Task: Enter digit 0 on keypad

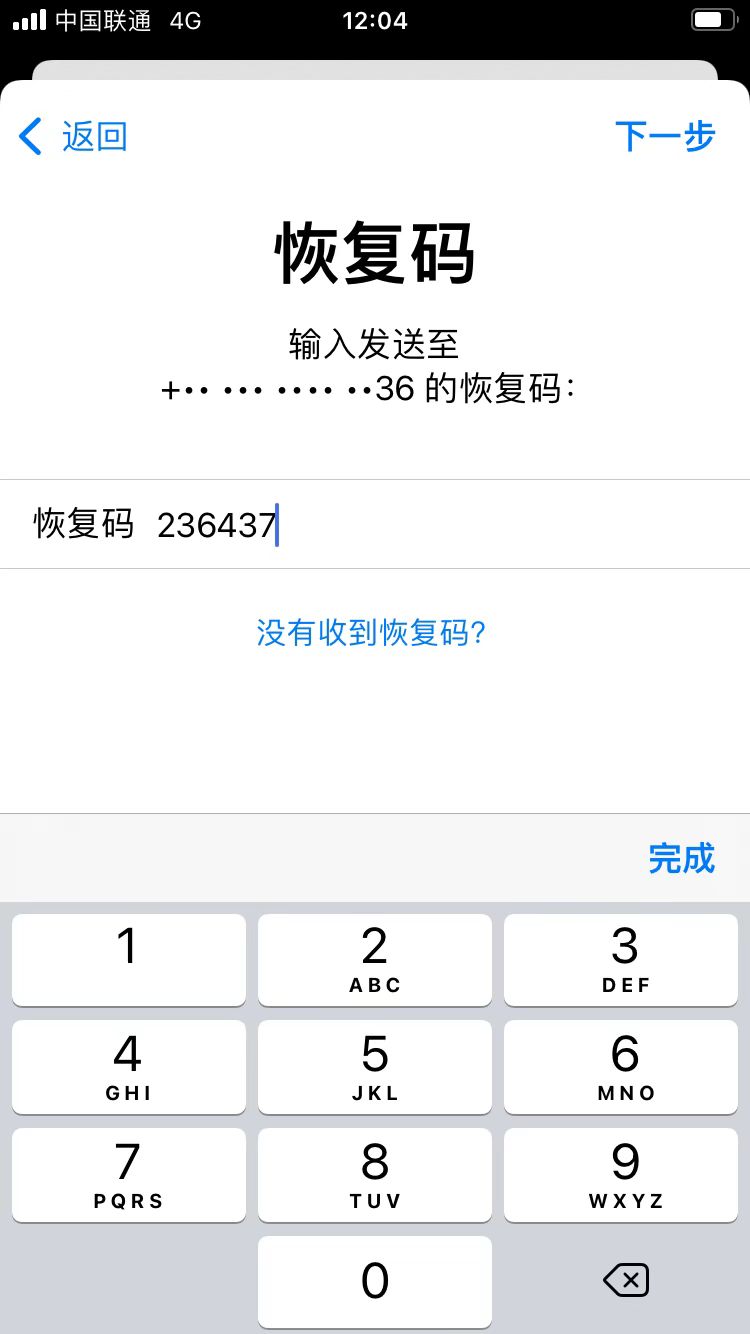Action: pyautogui.click(x=375, y=1282)
